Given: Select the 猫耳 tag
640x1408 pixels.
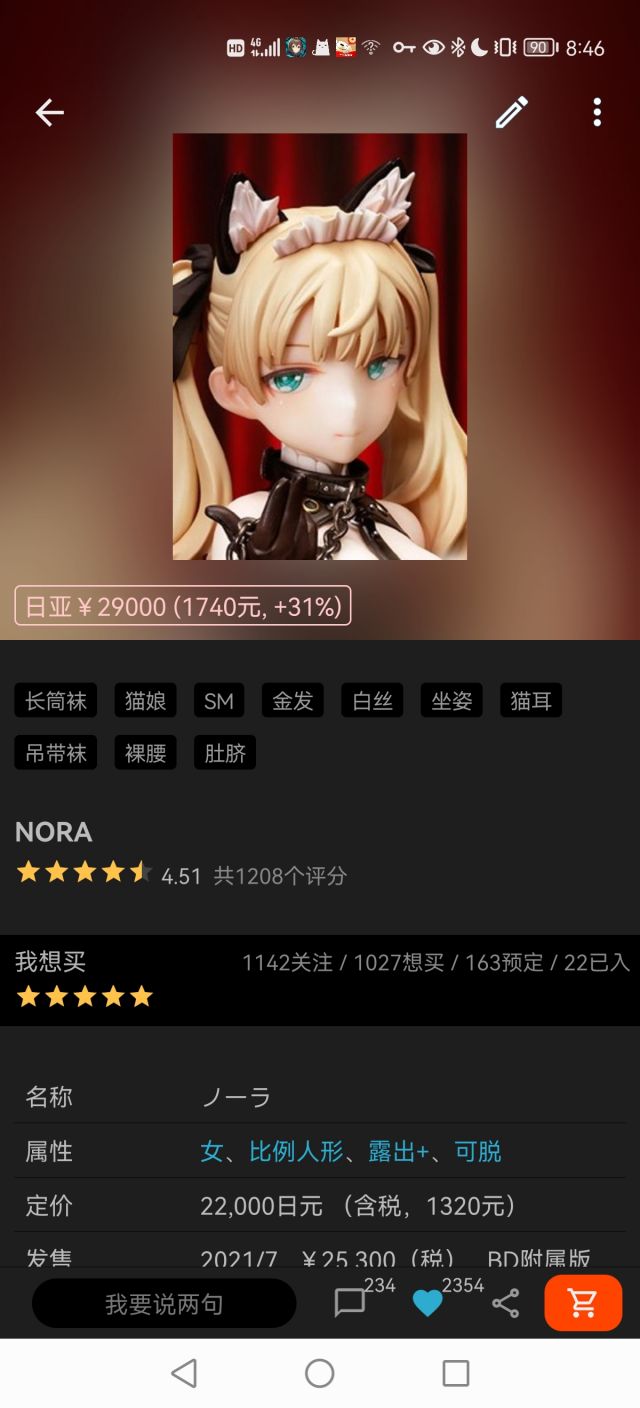Looking at the screenshot, I should point(531,701).
